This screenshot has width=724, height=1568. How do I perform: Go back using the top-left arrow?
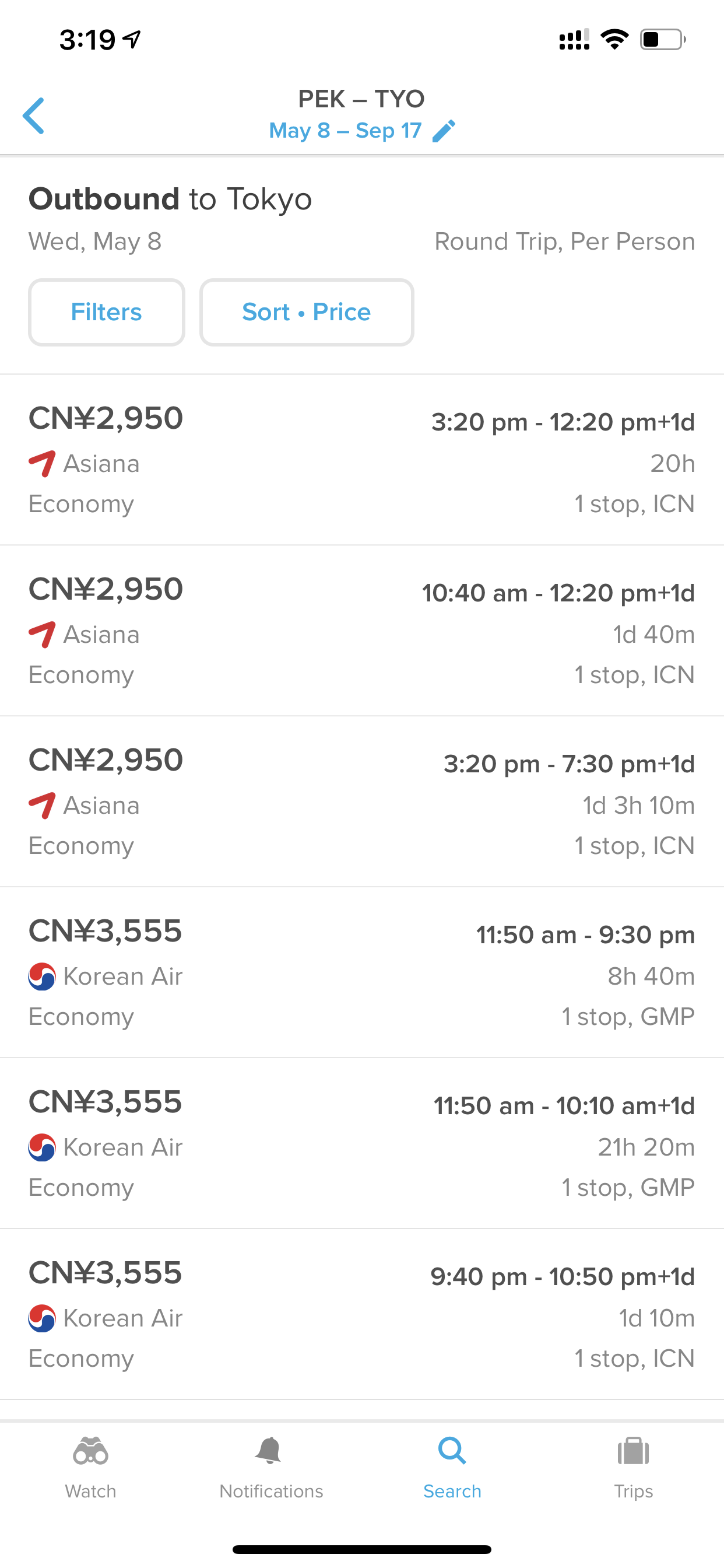pos(33,116)
